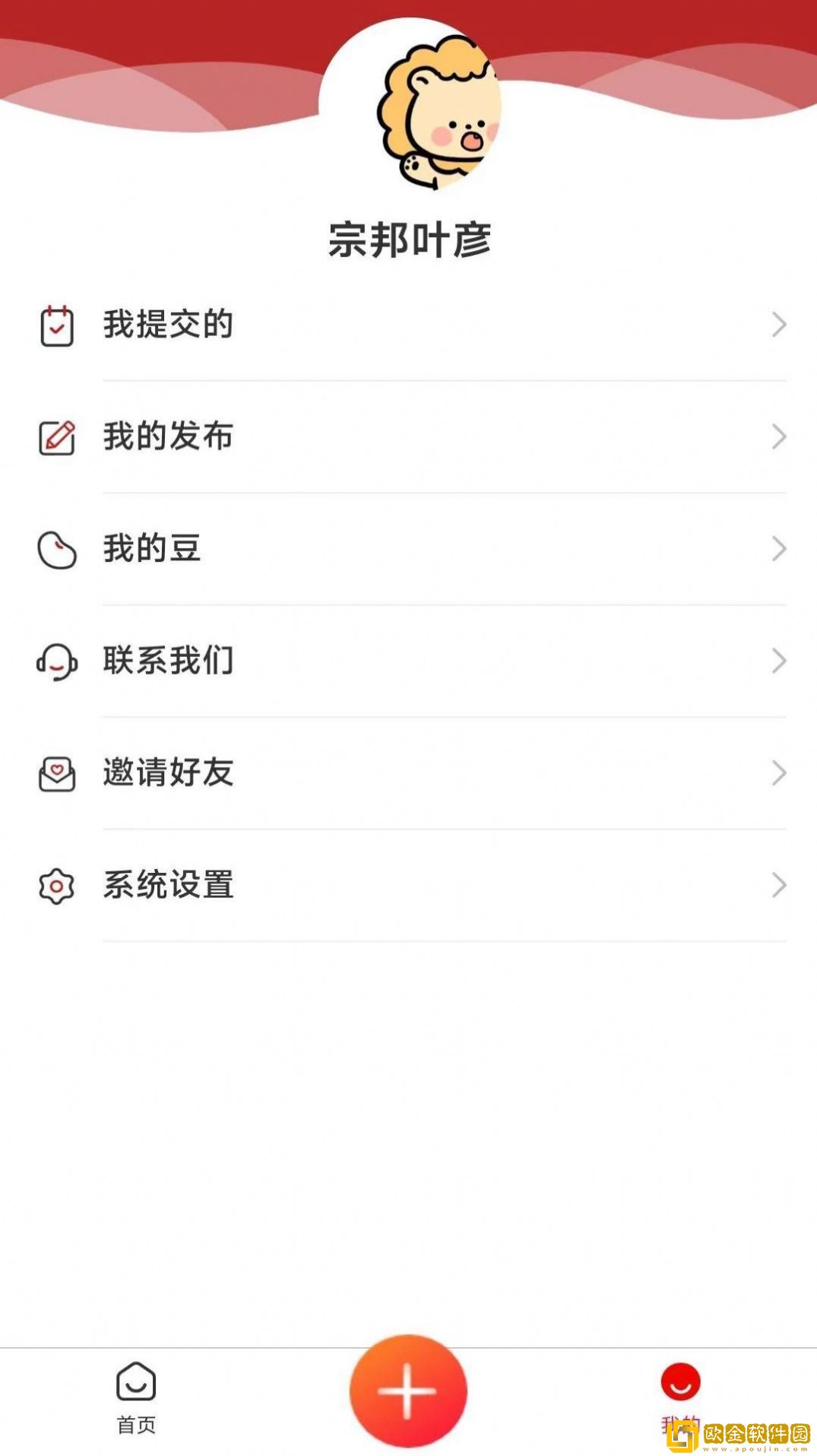This screenshot has width=817, height=1456.
Task: Select the envelope icon for 邀请好友
Action: (x=56, y=773)
